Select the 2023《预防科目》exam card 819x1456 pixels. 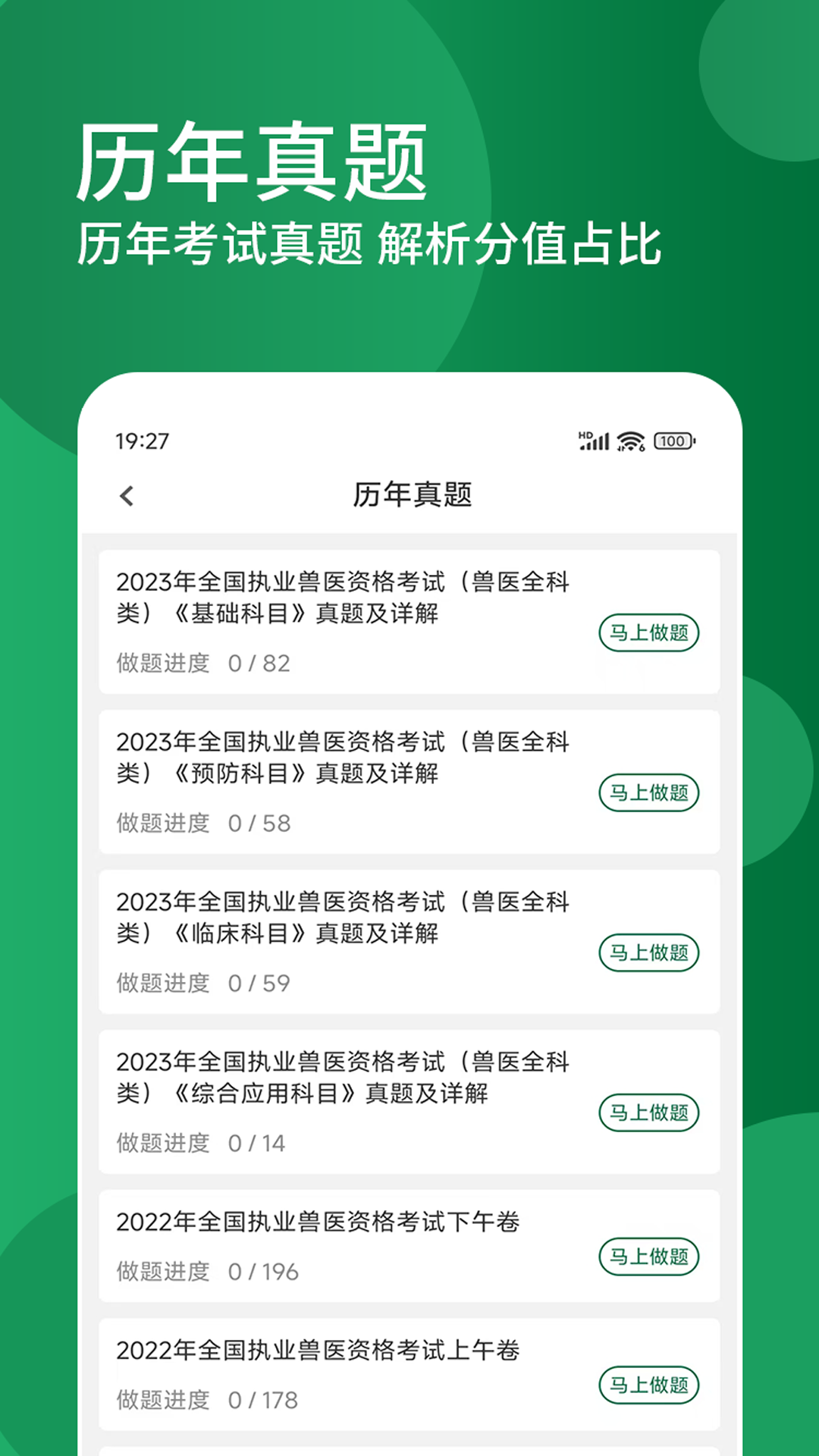click(341, 758)
